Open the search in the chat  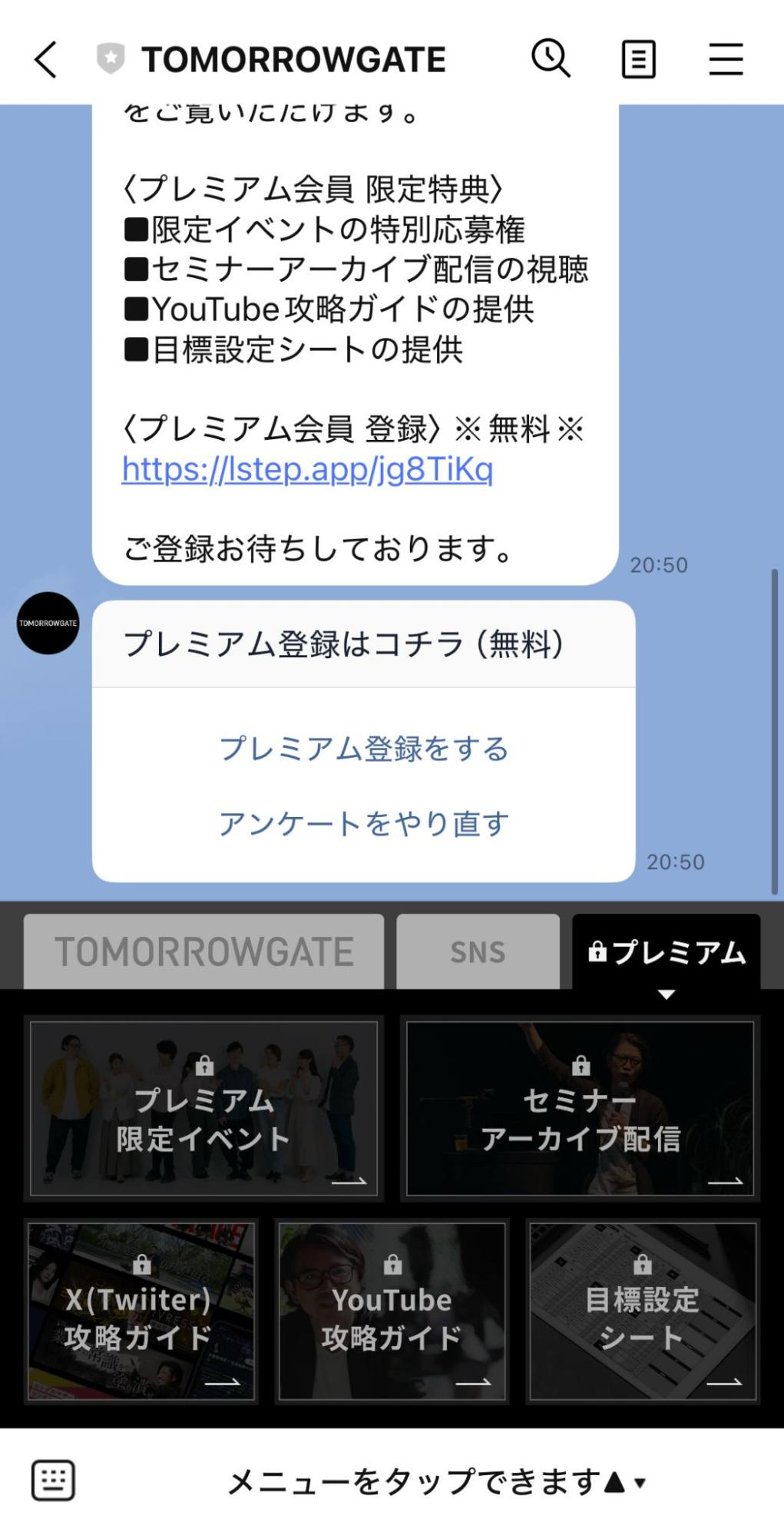[x=550, y=58]
